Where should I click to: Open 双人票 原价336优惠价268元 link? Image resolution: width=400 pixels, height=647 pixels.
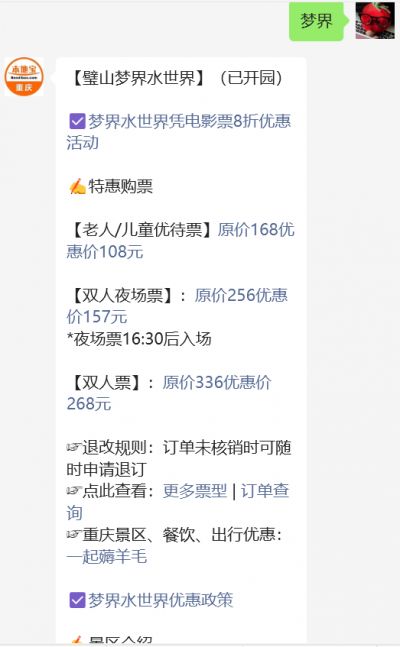tap(169, 392)
